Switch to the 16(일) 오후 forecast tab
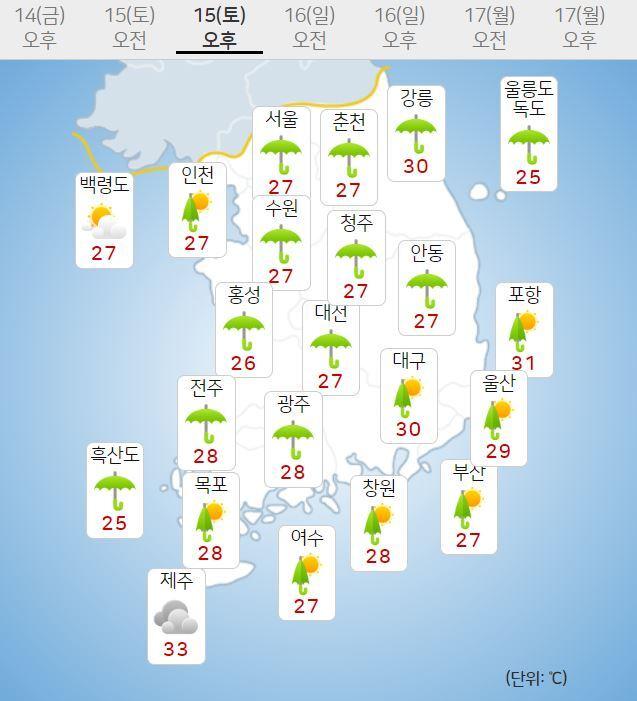 pos(399,28)
